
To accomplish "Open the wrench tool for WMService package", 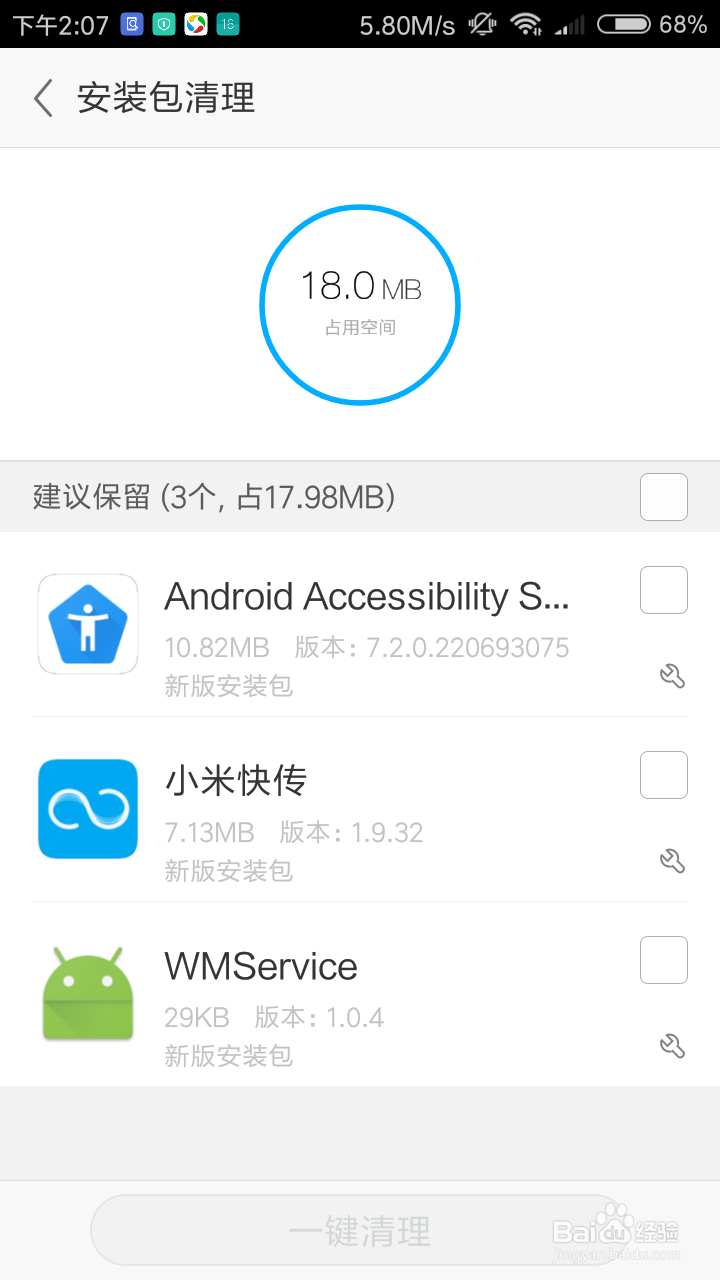I will [x=673, y=1046].
